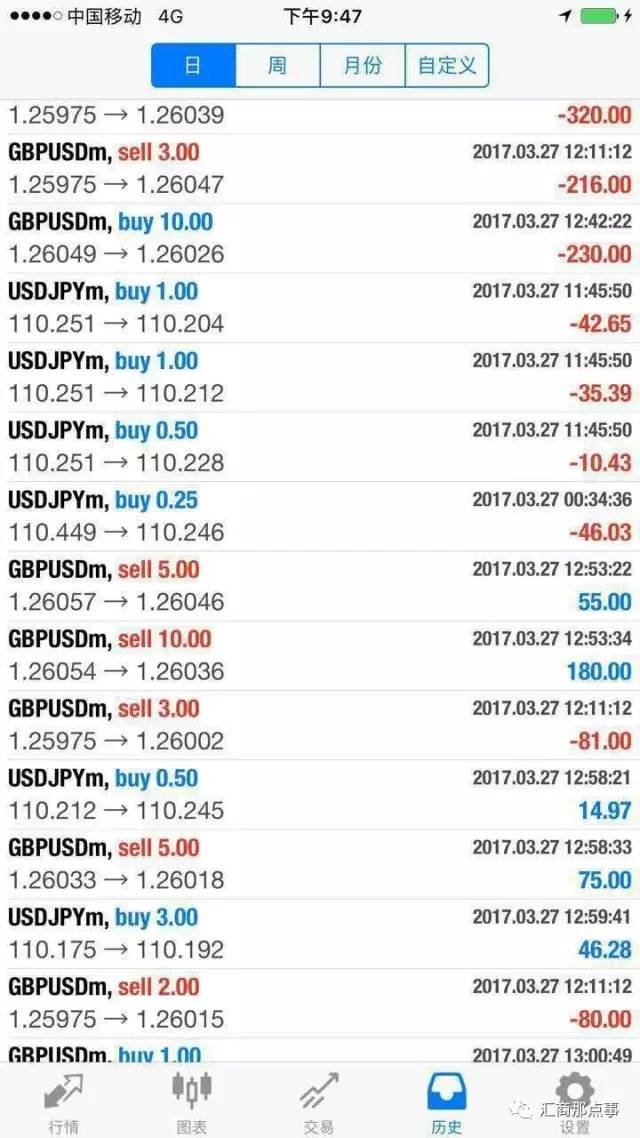Open the GBPUSDm sell 2.00 trade

(320, 1003)
